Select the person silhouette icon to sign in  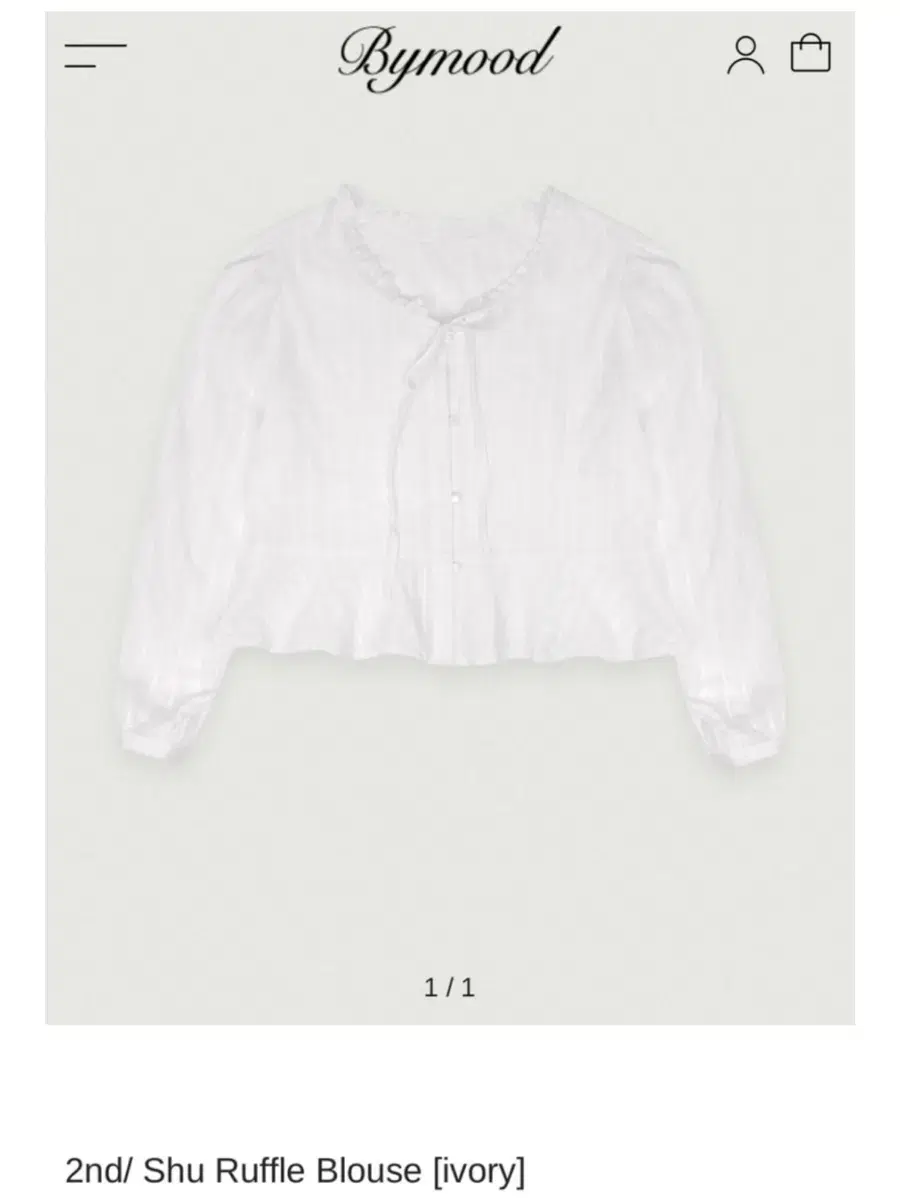[744, 57]
